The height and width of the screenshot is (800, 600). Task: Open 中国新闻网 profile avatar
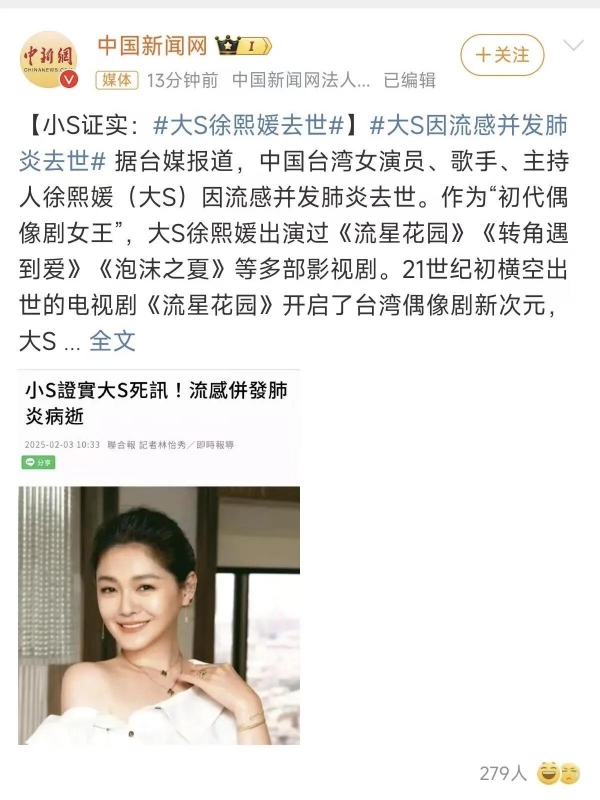49,60
